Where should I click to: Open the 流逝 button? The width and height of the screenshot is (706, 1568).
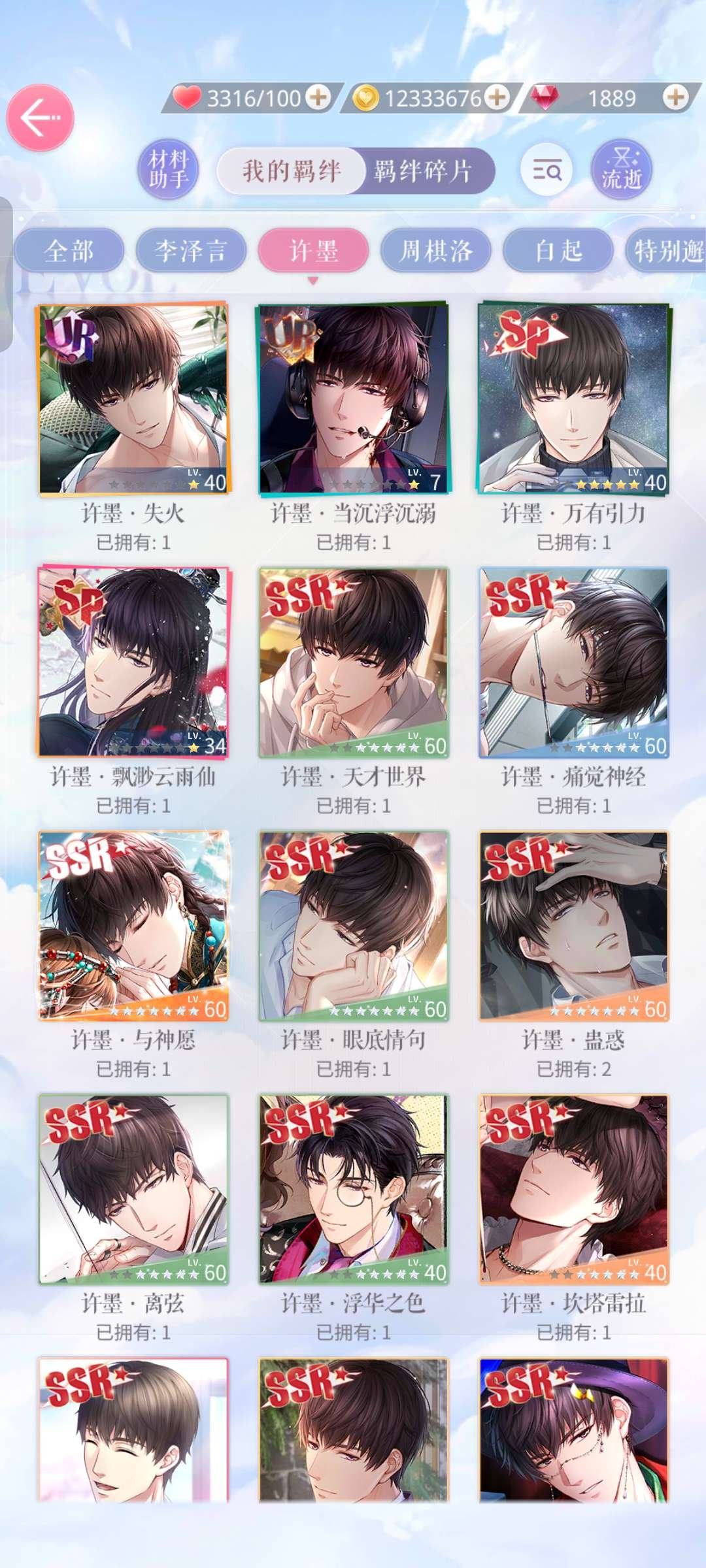621,169
